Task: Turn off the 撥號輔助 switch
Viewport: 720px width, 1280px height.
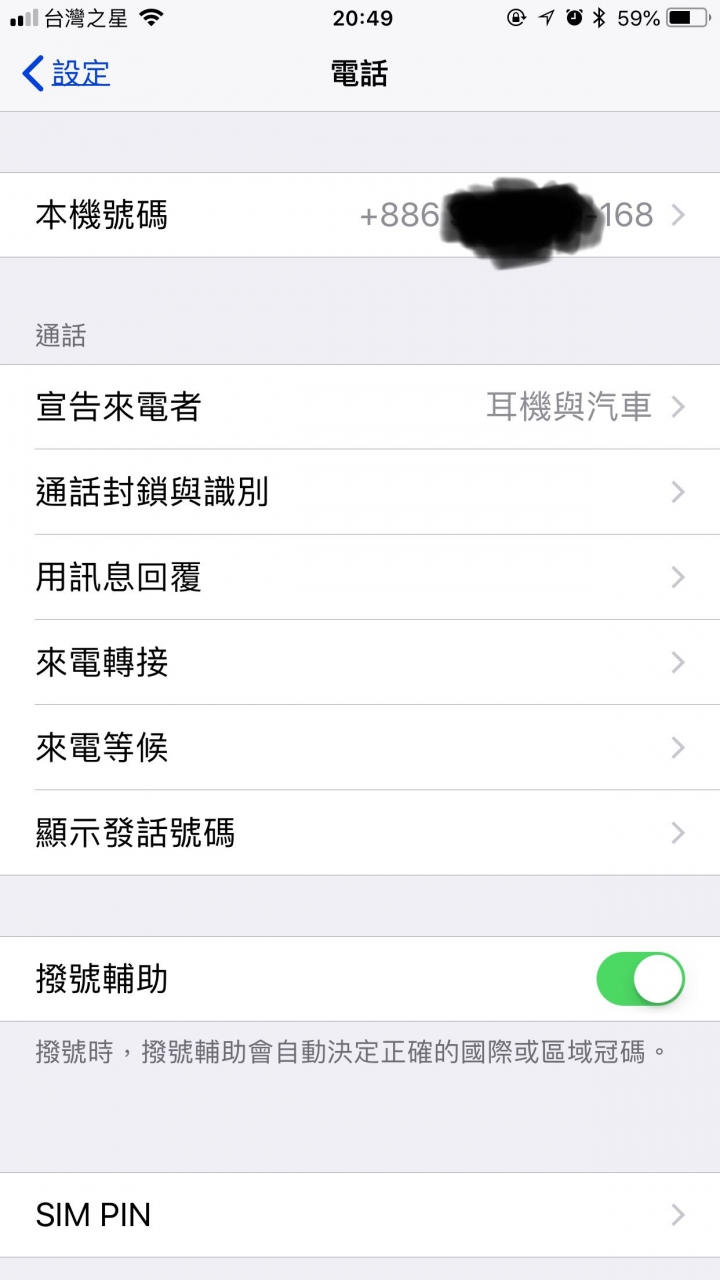Action: coord(640,979)
